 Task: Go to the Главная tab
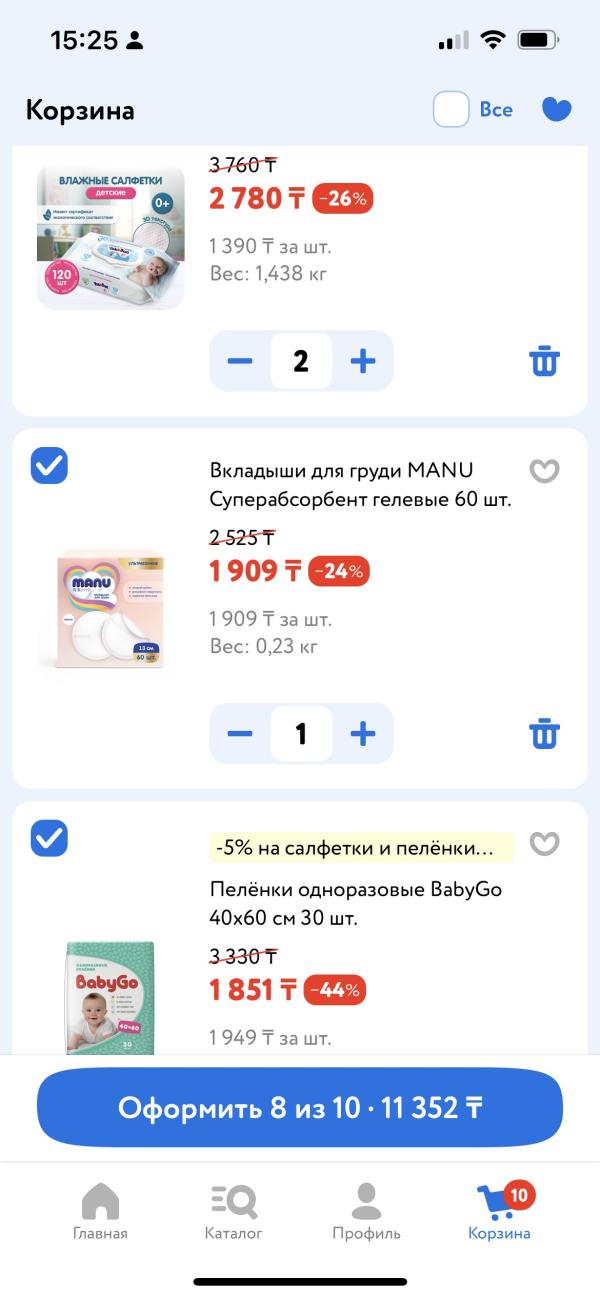100,1211
